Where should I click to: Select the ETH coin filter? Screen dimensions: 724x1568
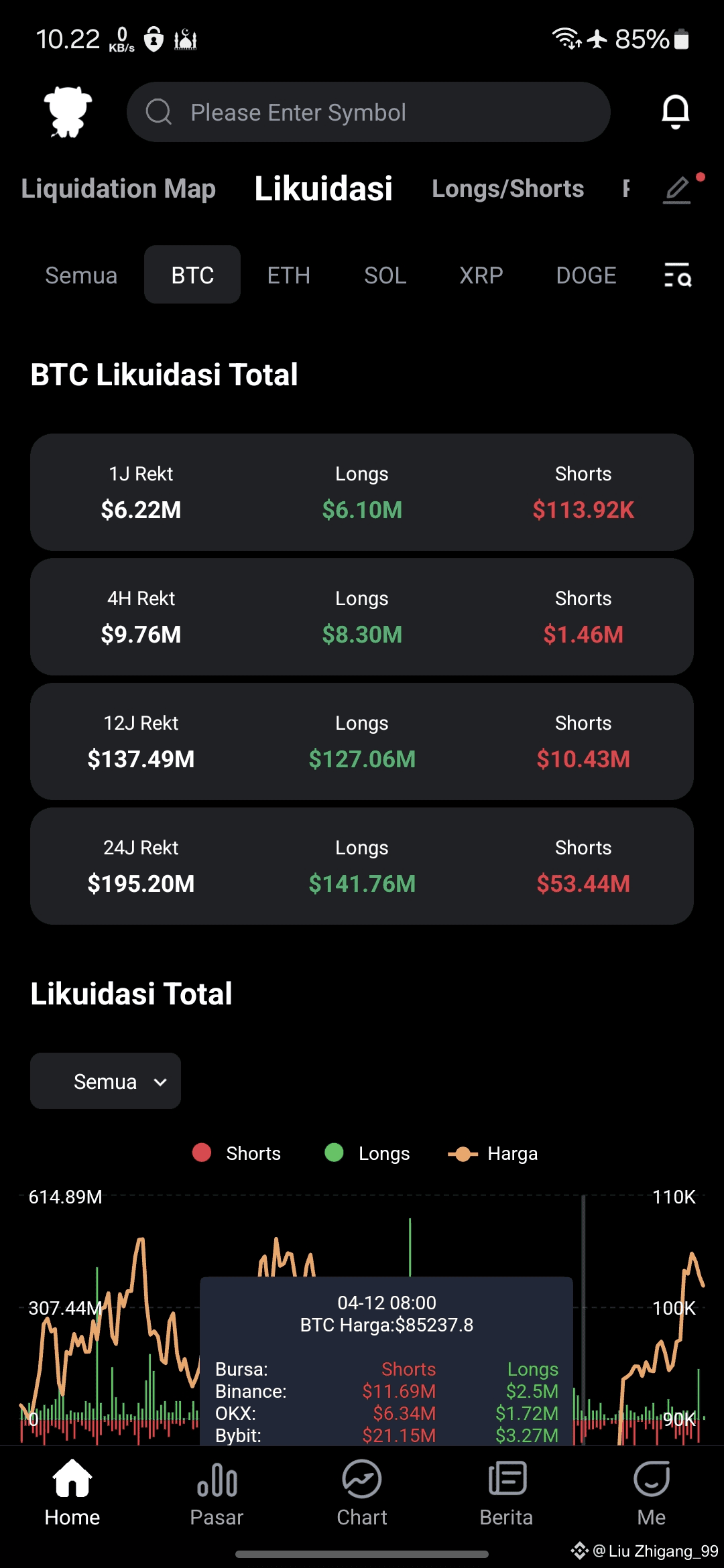coord(288,275)
